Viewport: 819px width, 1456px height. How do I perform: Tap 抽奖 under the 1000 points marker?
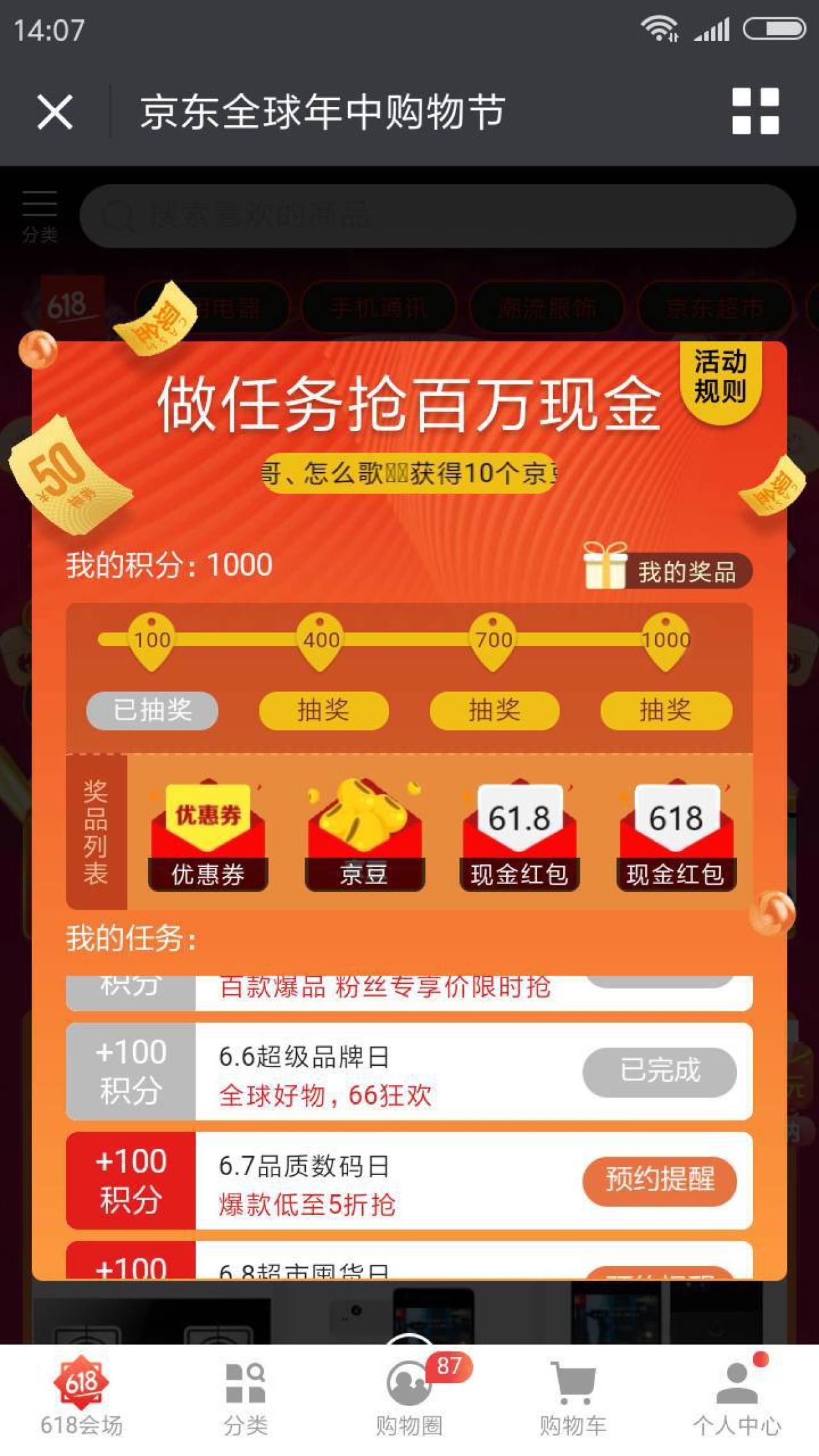pyautogui.click(x=665, y=710)
